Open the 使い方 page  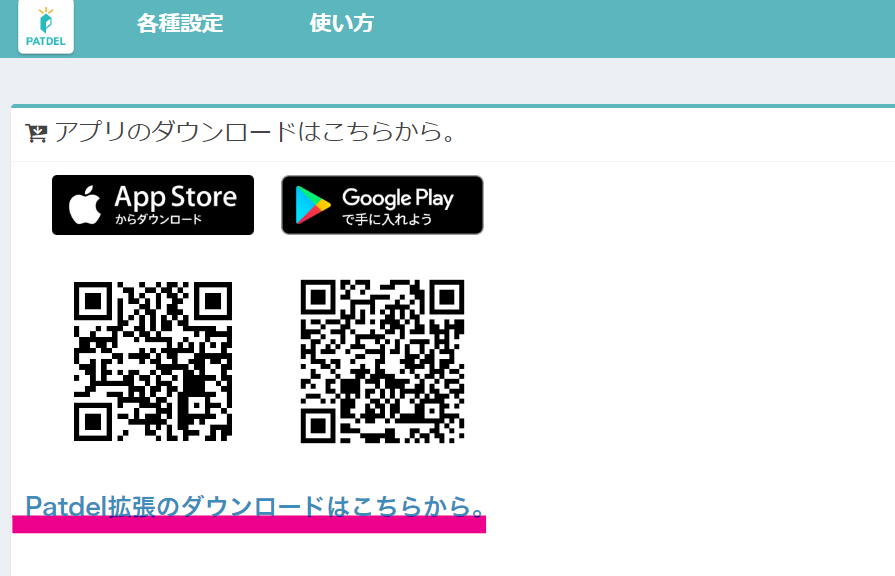point(341,24)
